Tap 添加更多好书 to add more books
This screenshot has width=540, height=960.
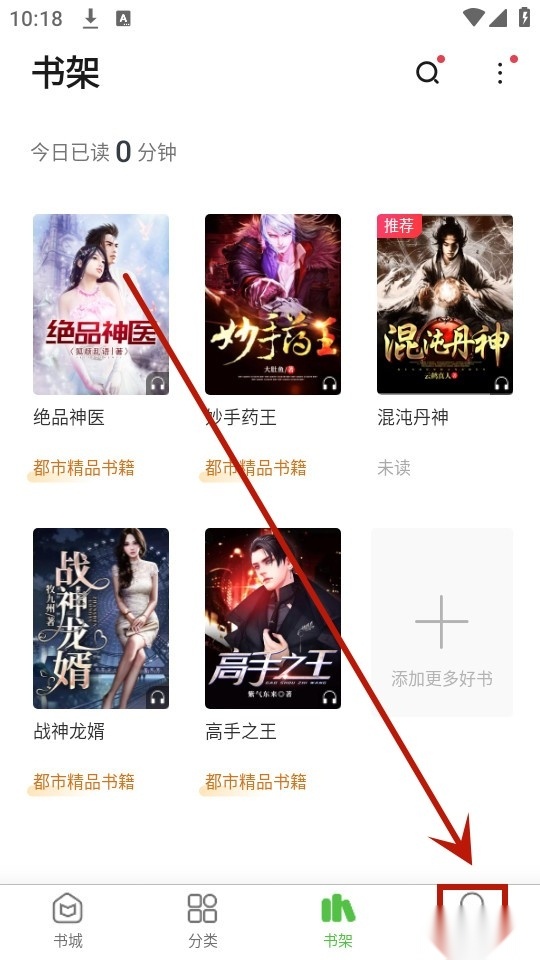point(441,622)
